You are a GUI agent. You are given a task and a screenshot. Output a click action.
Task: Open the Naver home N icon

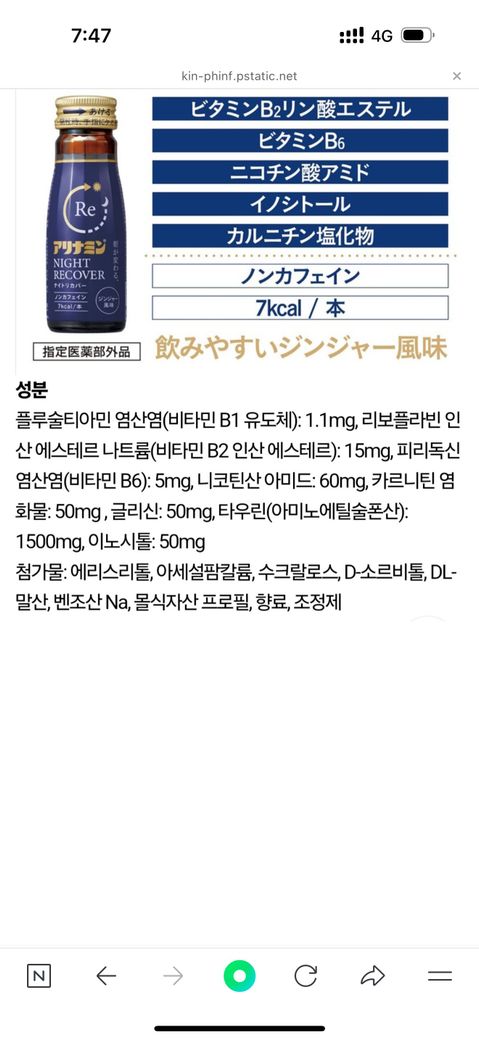pos(39,976)
